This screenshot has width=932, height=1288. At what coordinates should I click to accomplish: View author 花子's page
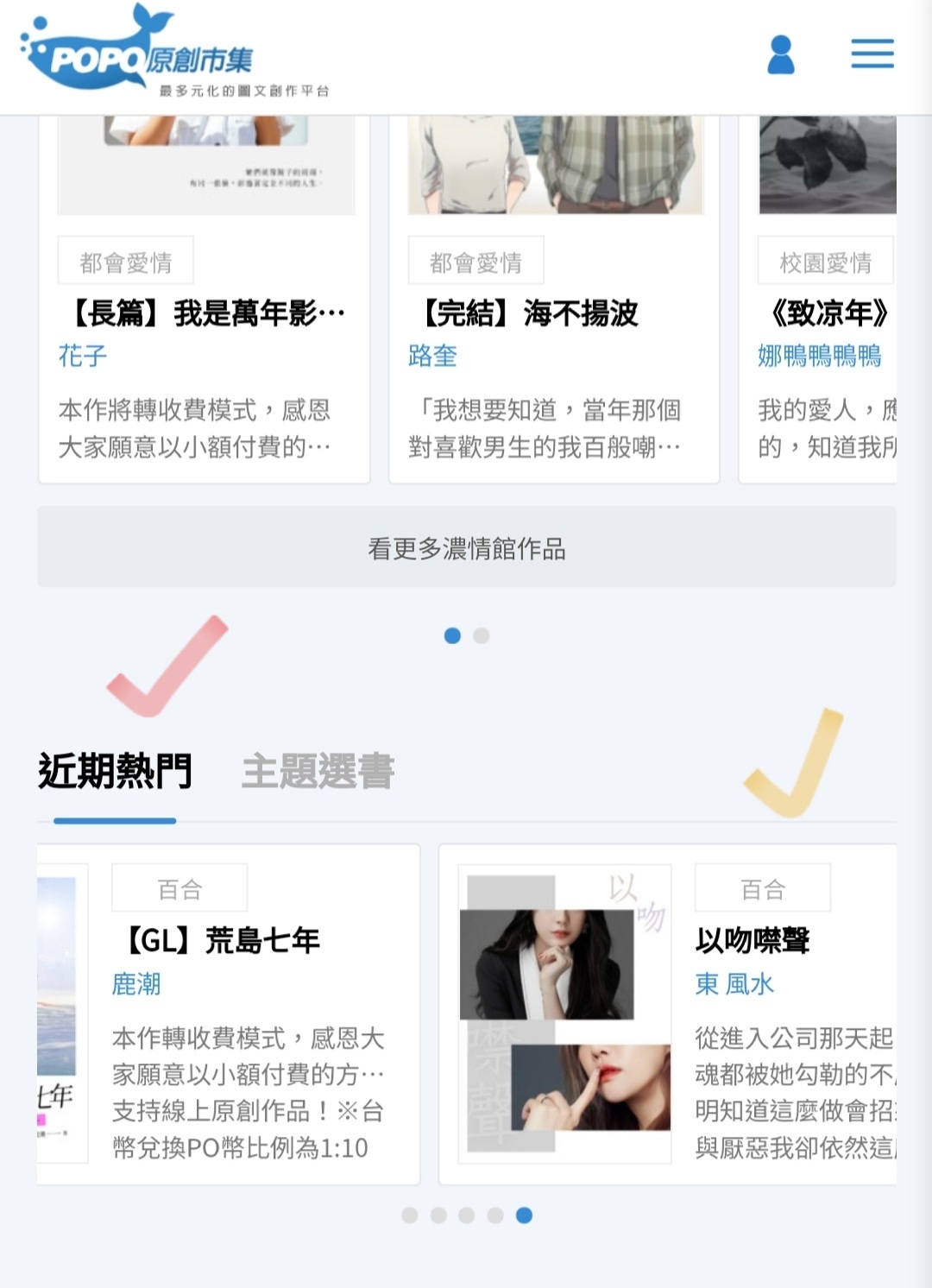coord(83,356)
